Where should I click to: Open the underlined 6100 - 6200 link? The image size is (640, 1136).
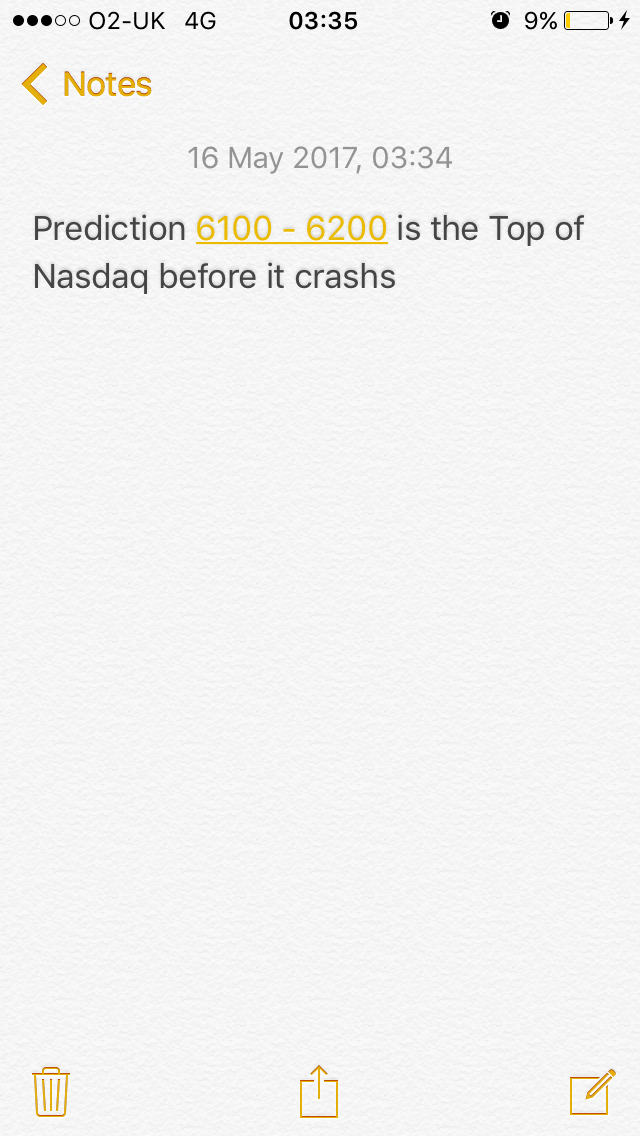(291, 229)
